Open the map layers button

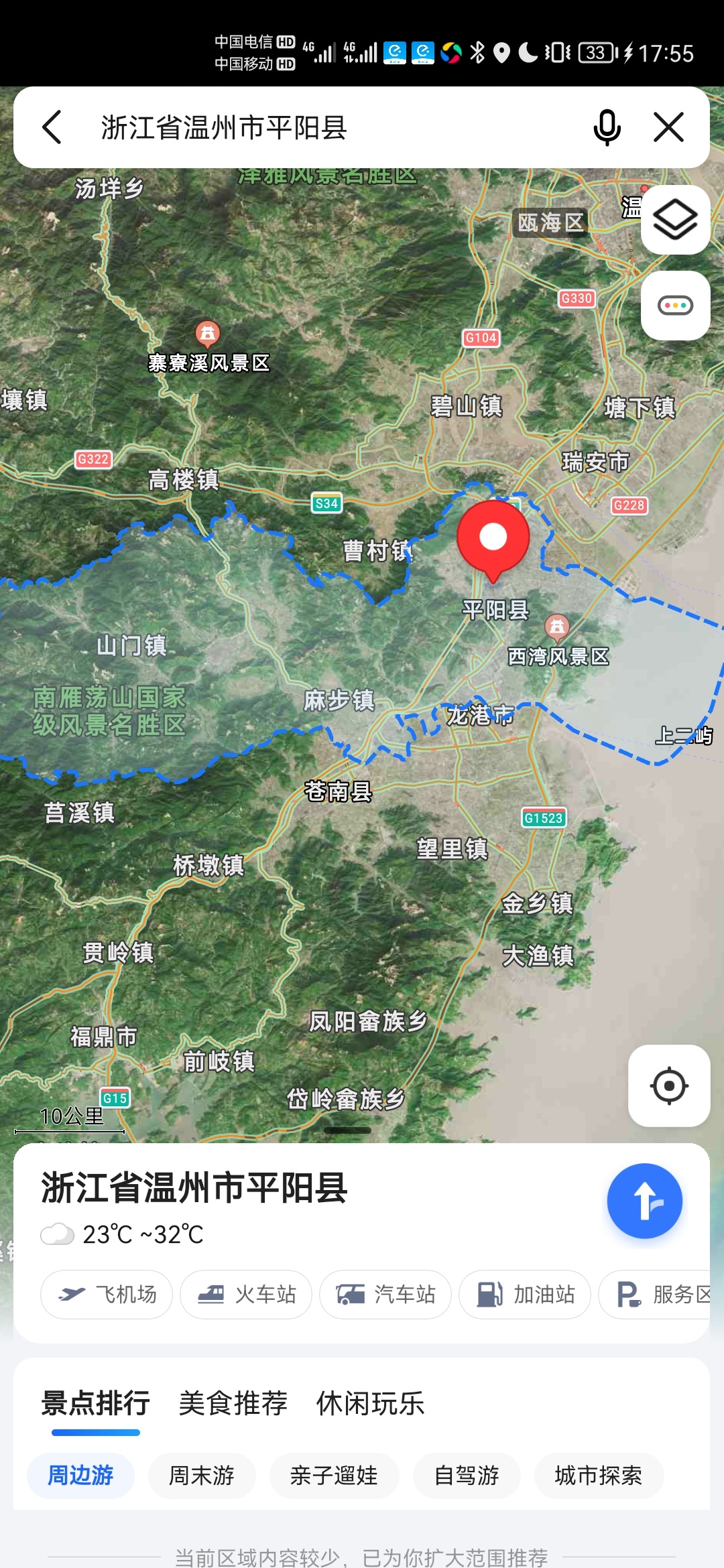point(675,220)
